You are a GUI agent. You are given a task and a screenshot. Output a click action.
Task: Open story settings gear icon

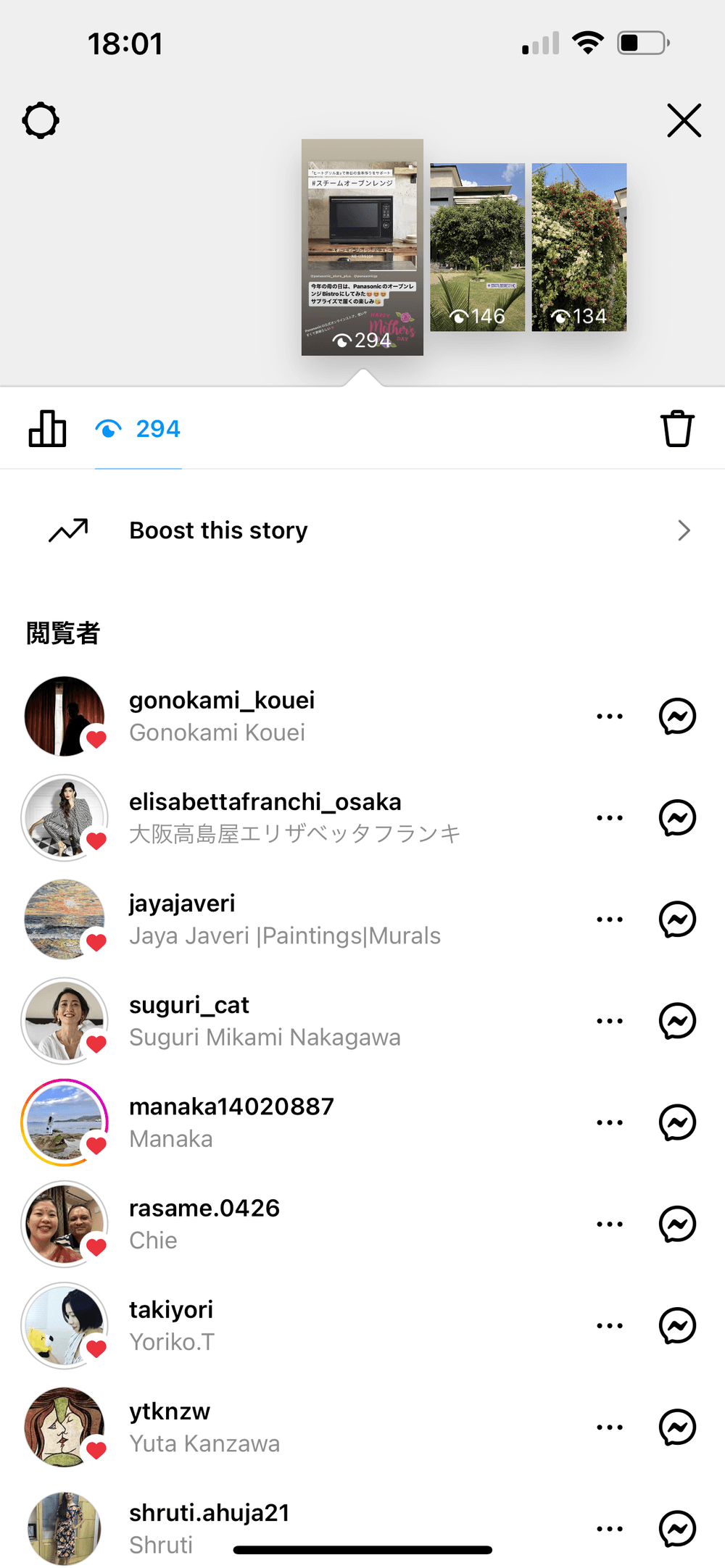tap(41, 120)
